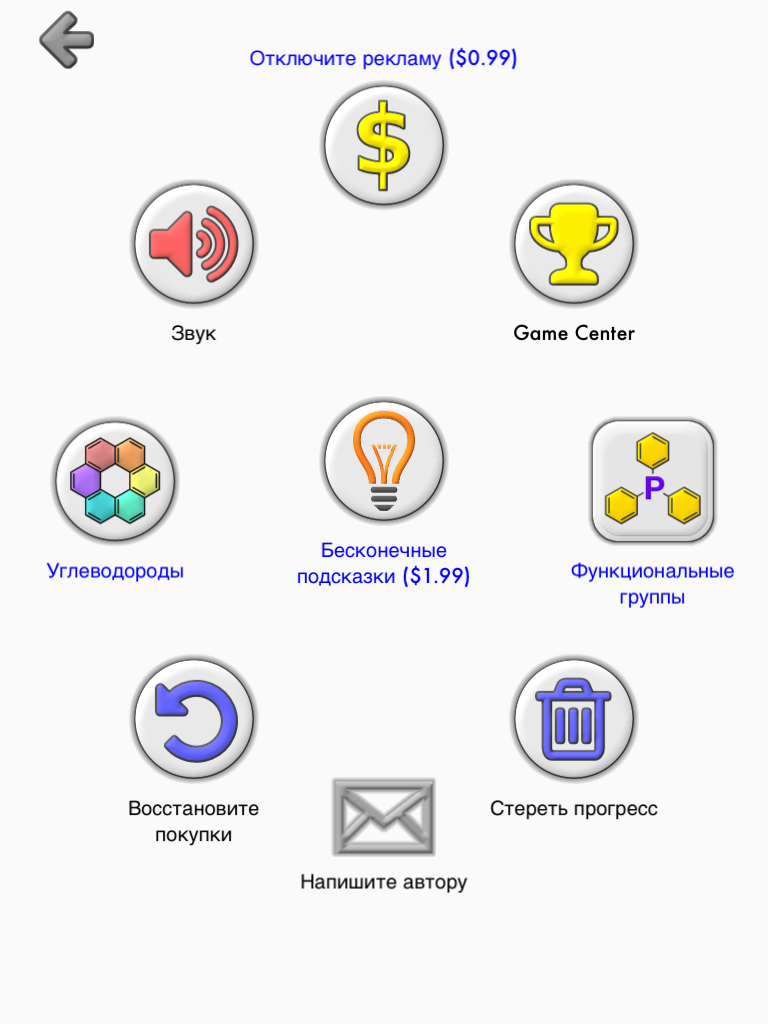Viewport: 768px width, 1024px height.
Task: Write to the author via envelope icon
Action: click(x=384, y=817)
